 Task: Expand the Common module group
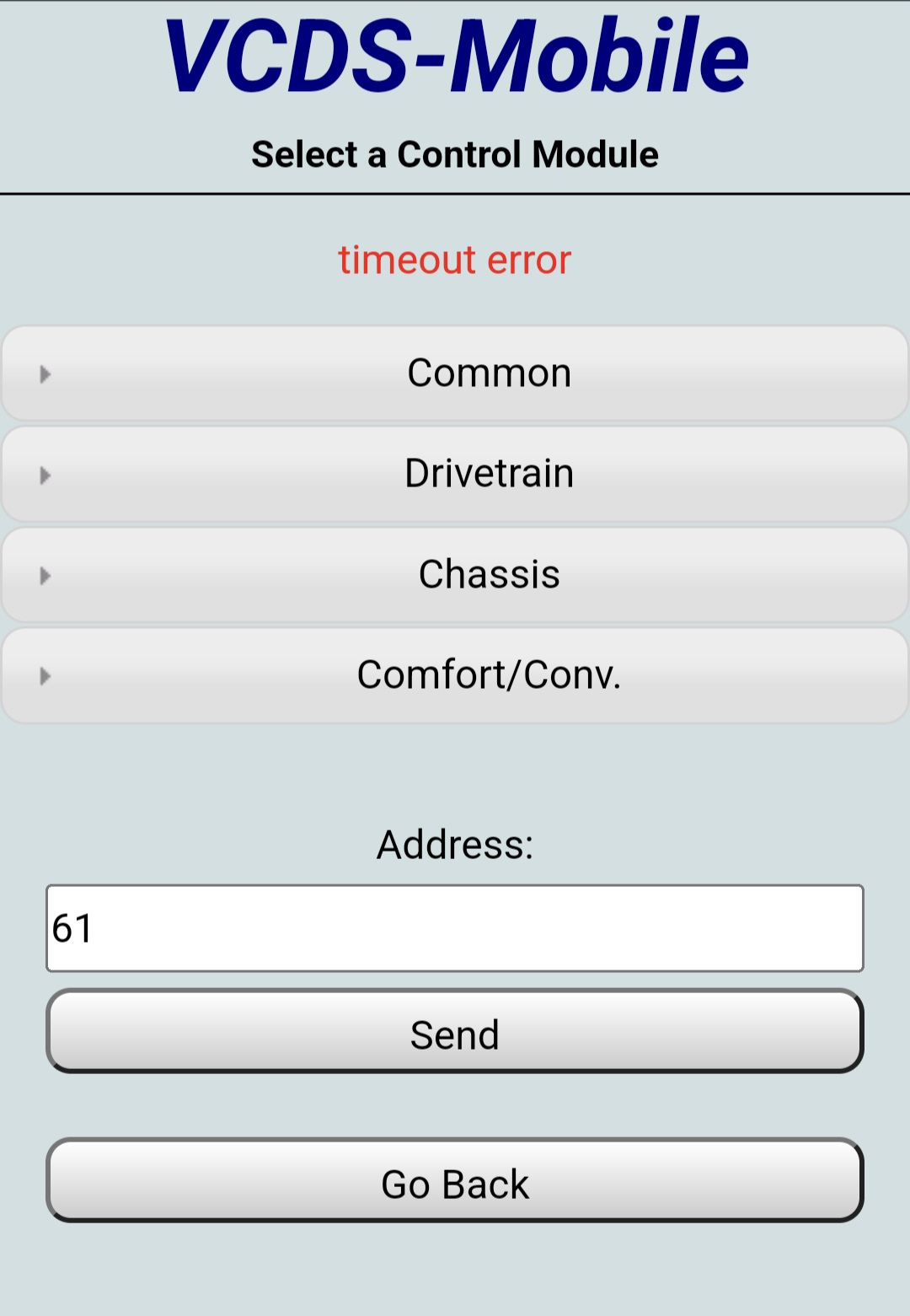pos(455,373)
